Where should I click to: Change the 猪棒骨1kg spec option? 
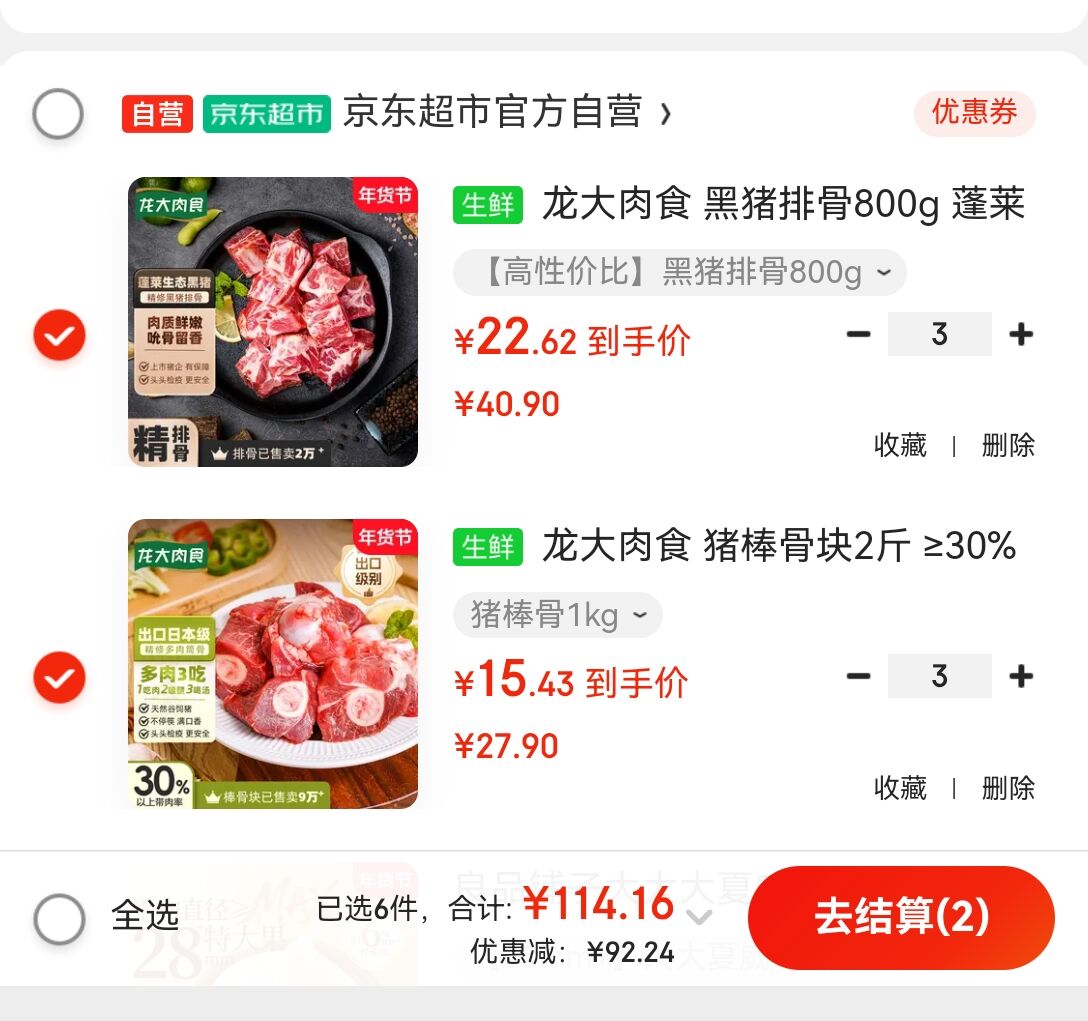tap(557, 615)
